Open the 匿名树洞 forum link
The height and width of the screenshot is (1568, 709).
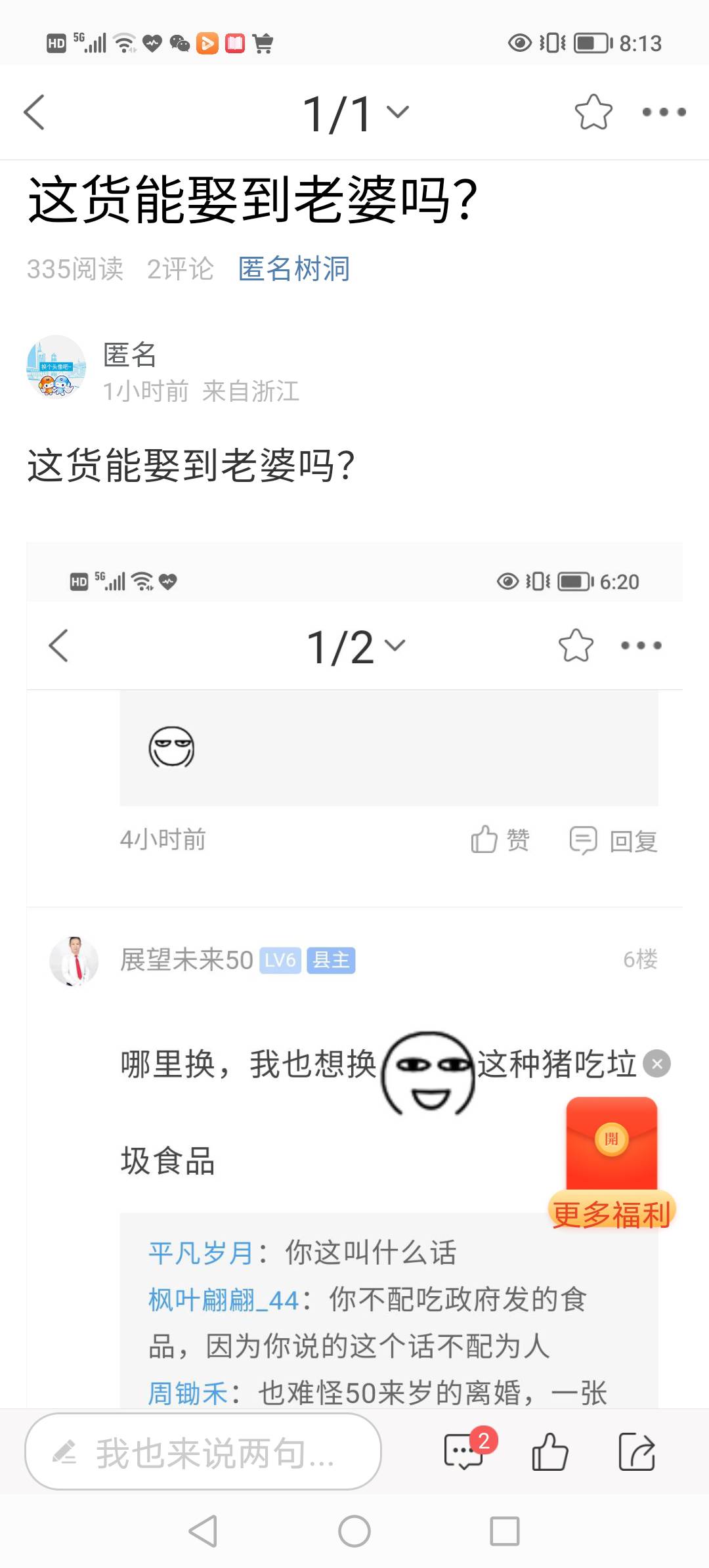pyautogui.click(x=293, y=269)
